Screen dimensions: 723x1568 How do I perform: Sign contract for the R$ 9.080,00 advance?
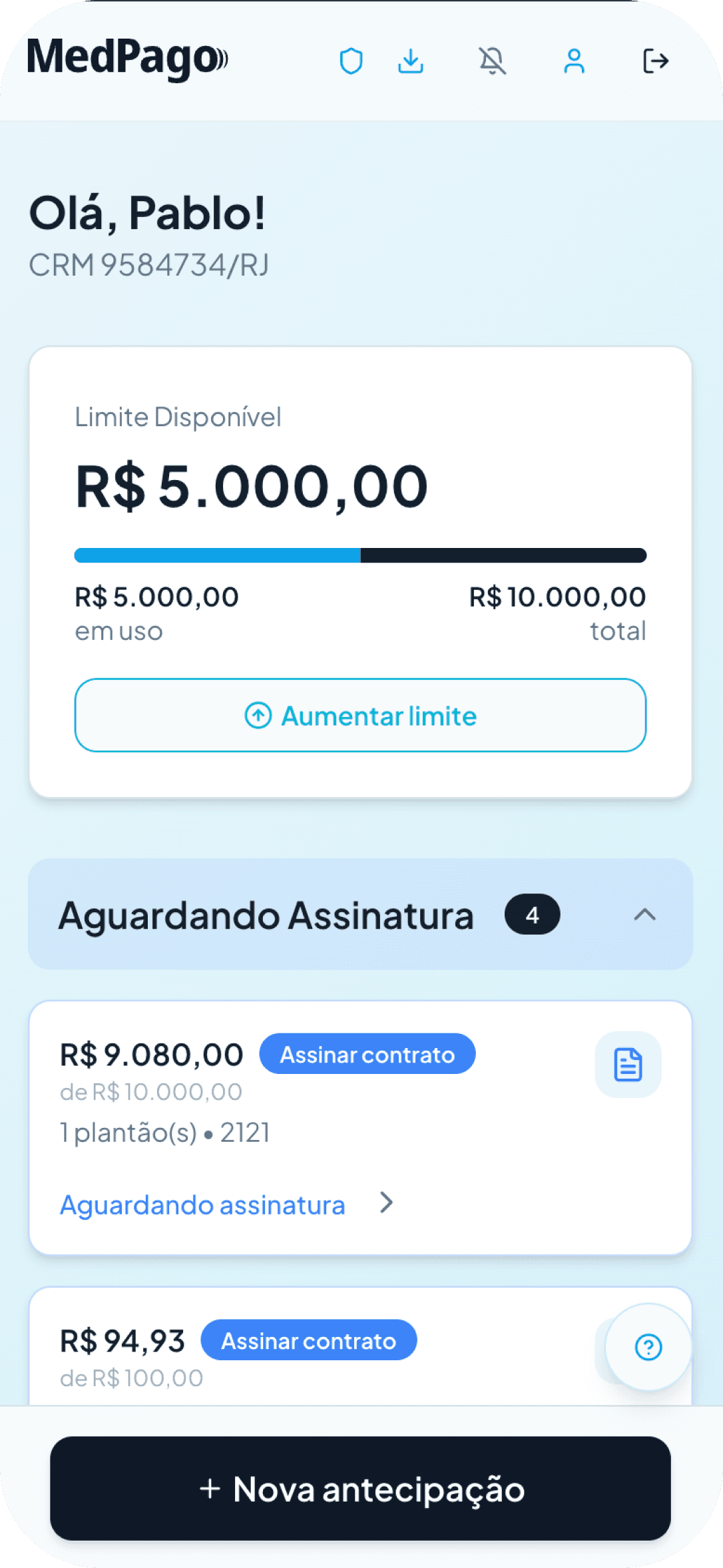[367, 1054]
